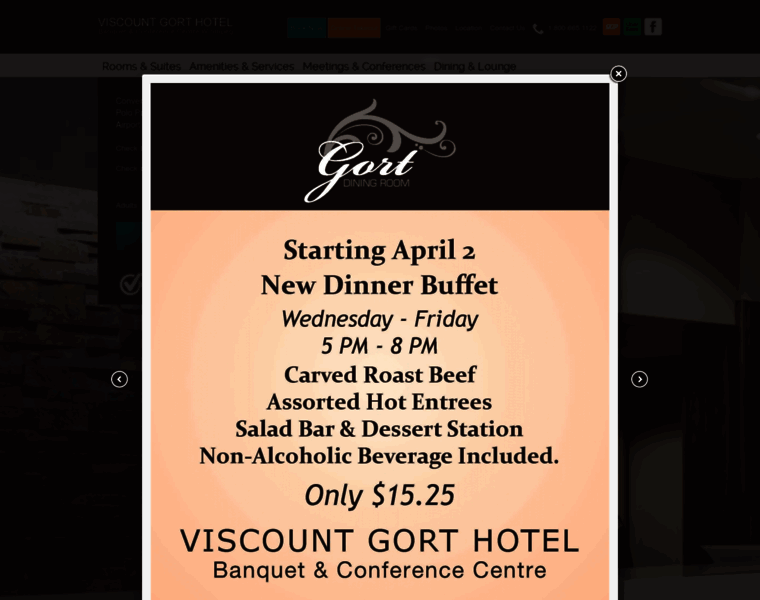Go to the previous popup slide
760x600 pixels.
119,379
